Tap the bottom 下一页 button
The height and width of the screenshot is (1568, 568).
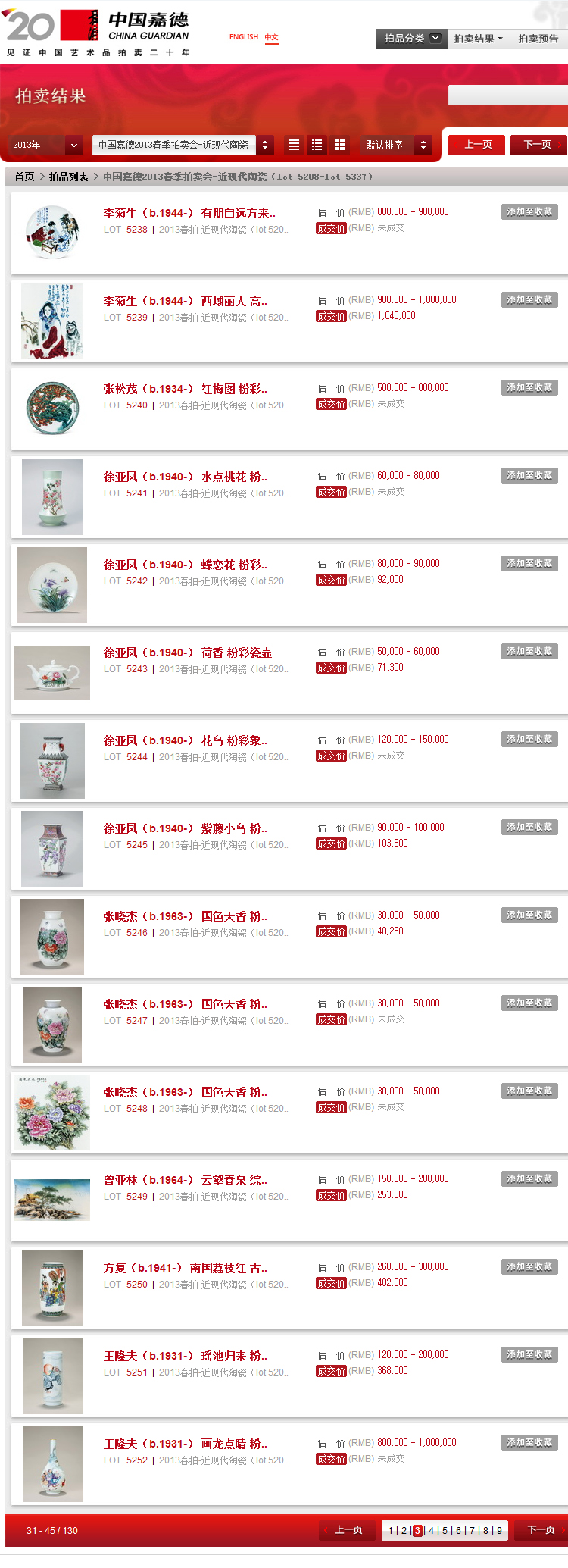[540, 1530]
